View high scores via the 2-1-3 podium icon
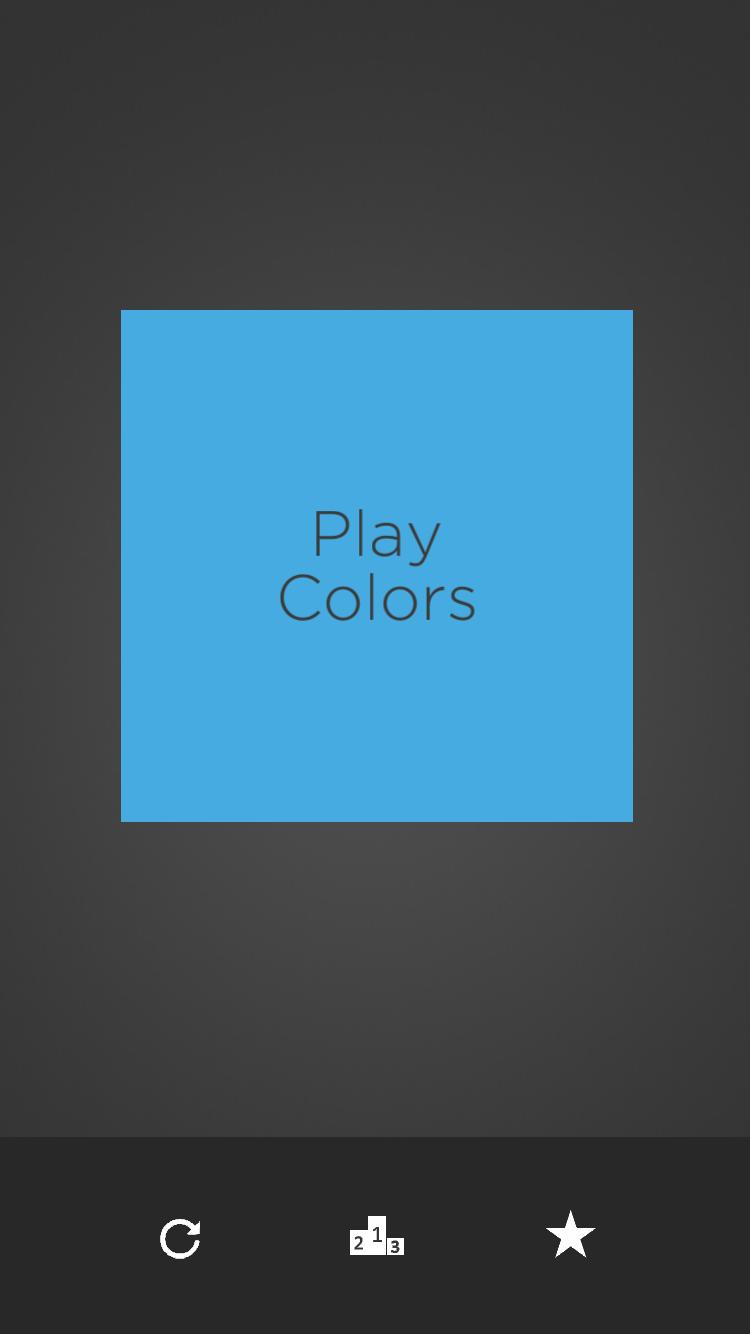Screen dimensions: 750x1334 (x=376, y=1236)
